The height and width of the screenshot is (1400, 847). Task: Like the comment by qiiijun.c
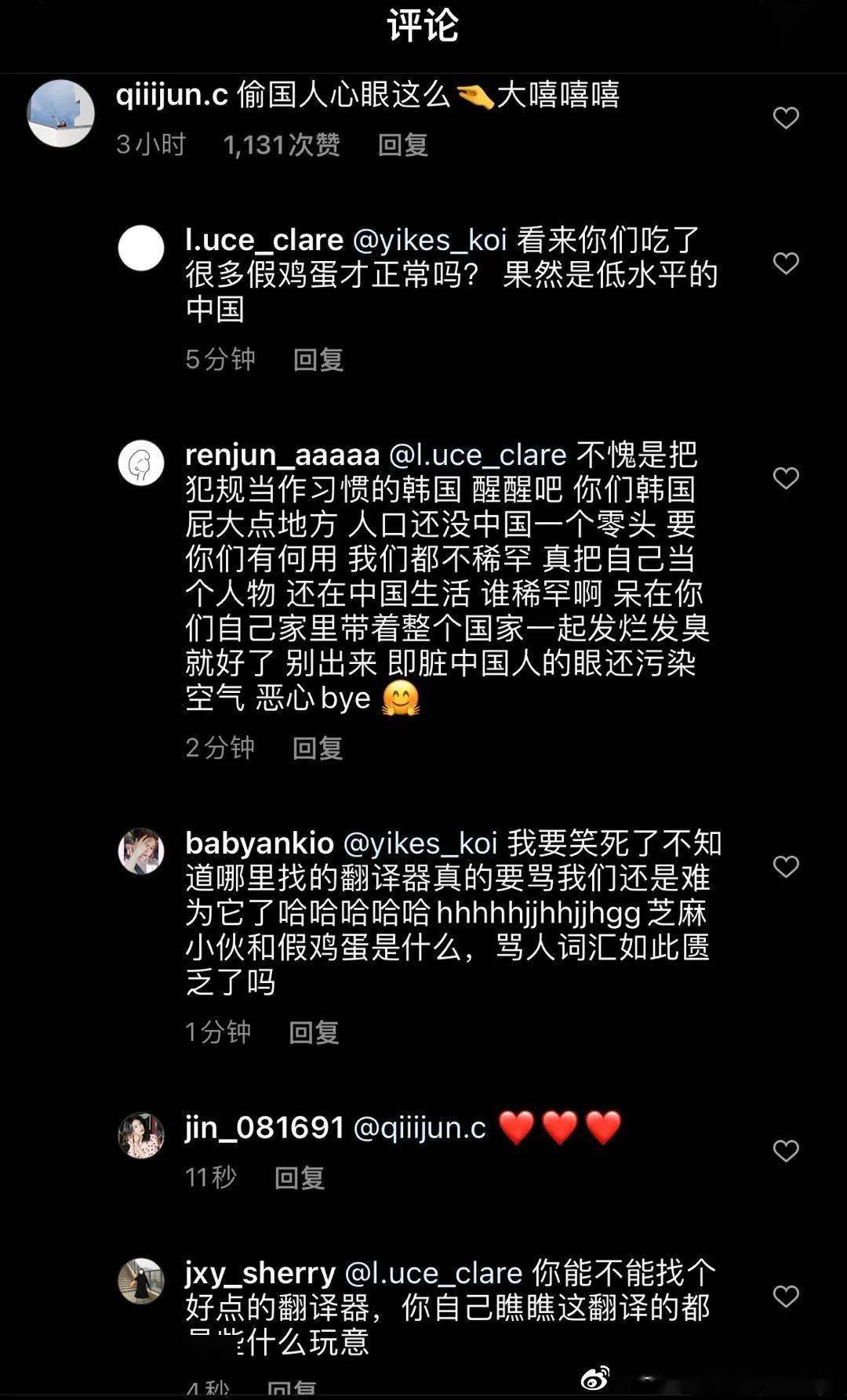click(x=785, y=118)
